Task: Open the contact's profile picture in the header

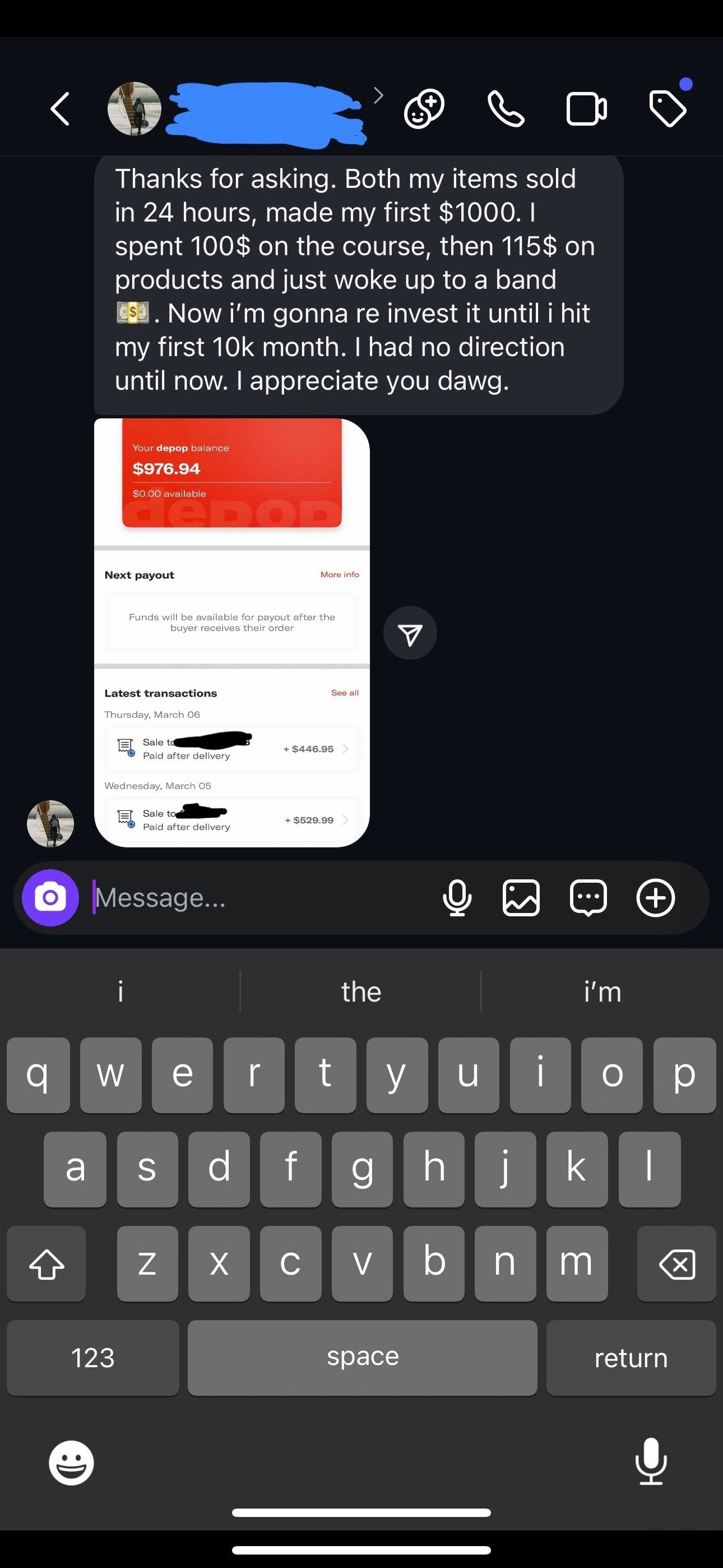Action: (x=135, y=108)
